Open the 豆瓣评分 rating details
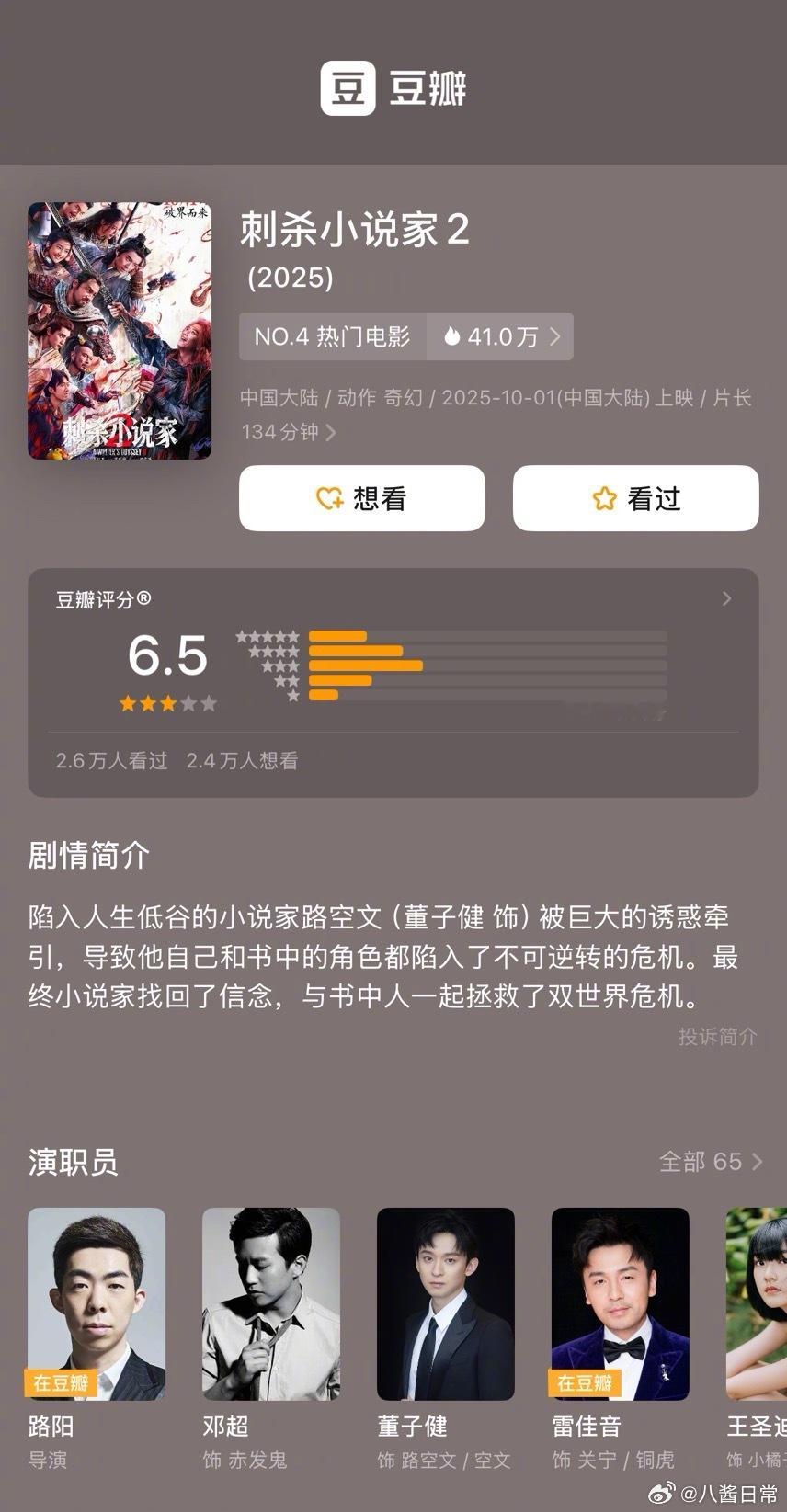The image size is (787, 1512). pos(726,599)
